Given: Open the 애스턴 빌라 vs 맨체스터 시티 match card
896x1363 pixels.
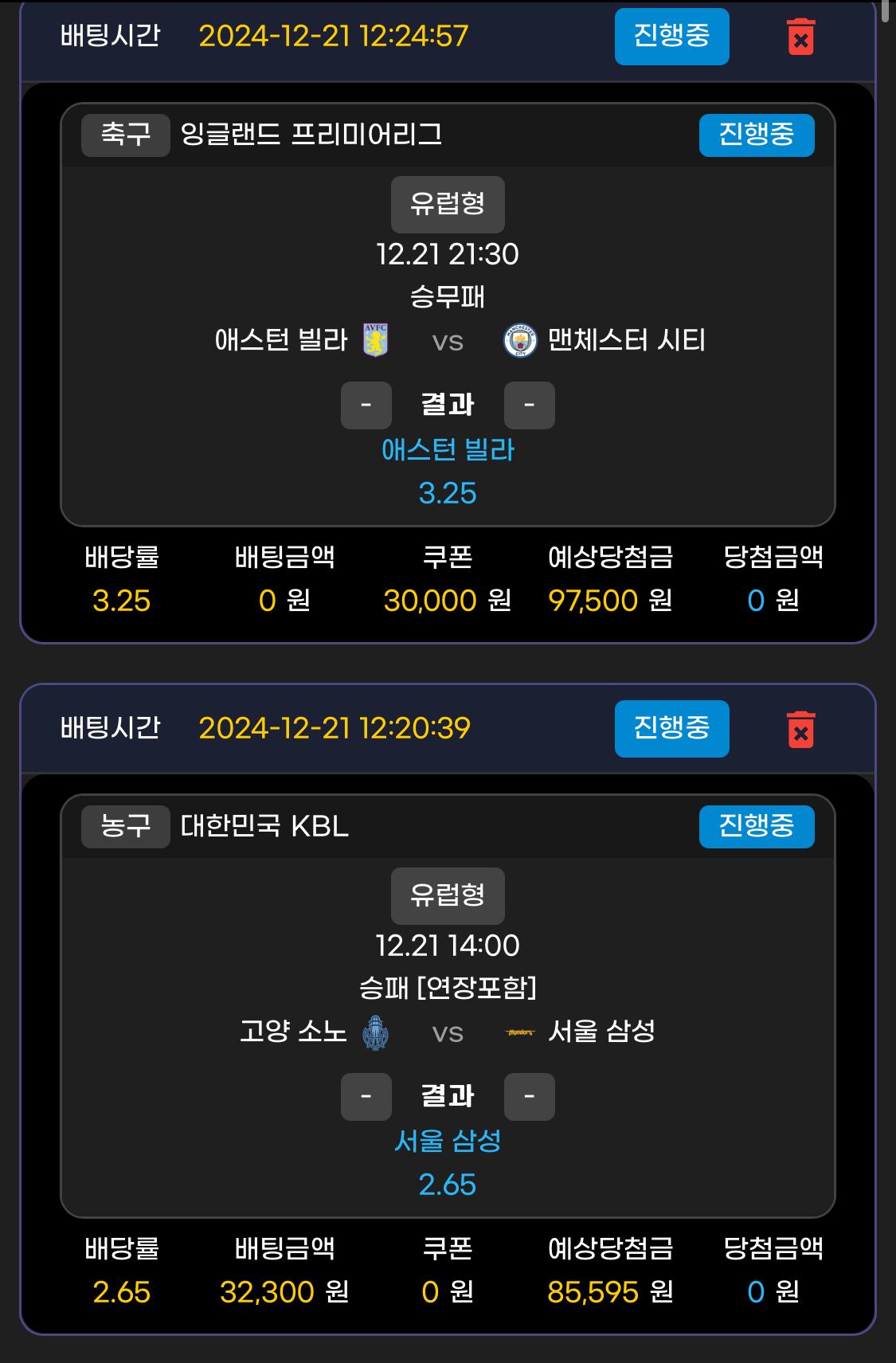Looking at the screenshot, I should click(x=448, y=341).
